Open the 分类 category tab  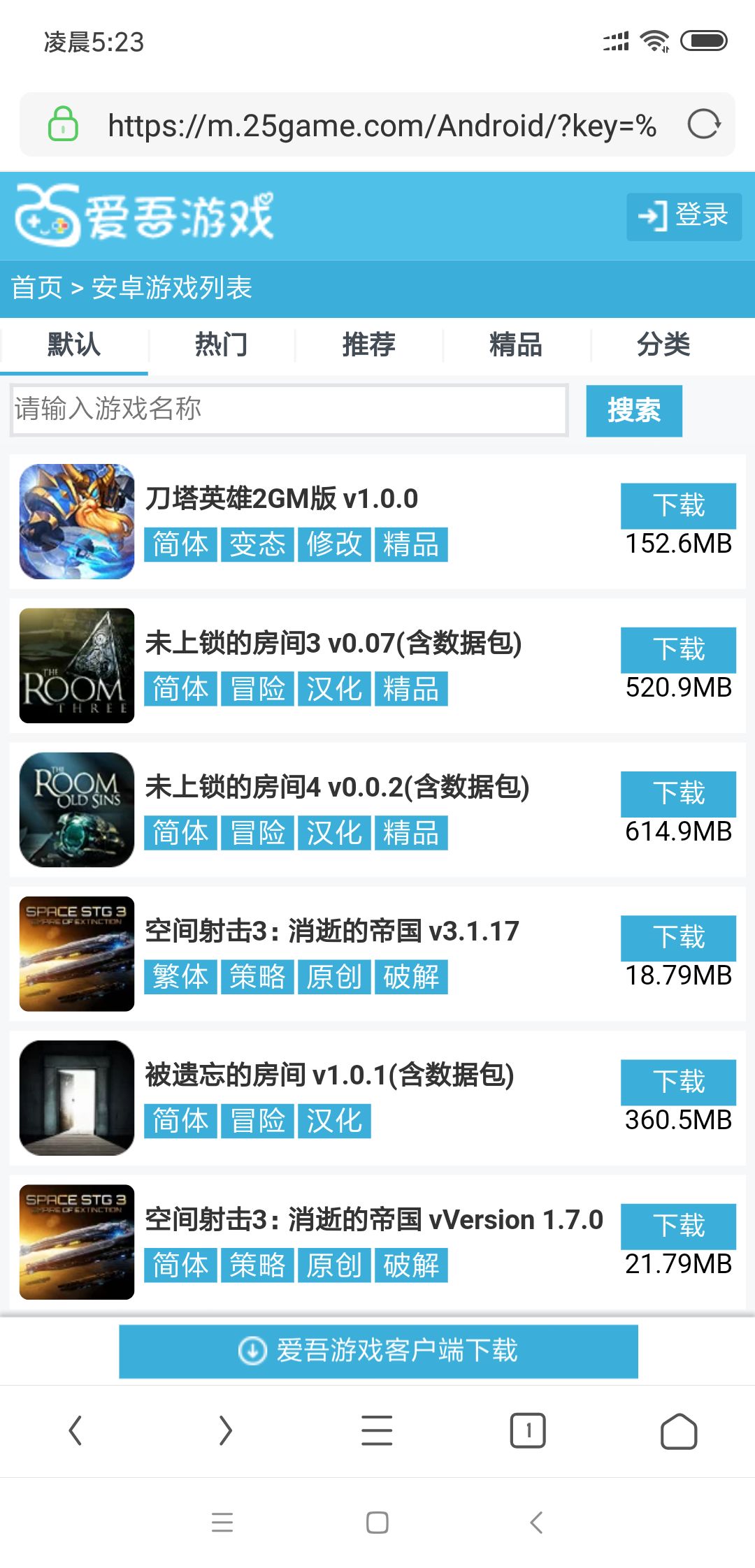tap(663, 344)
